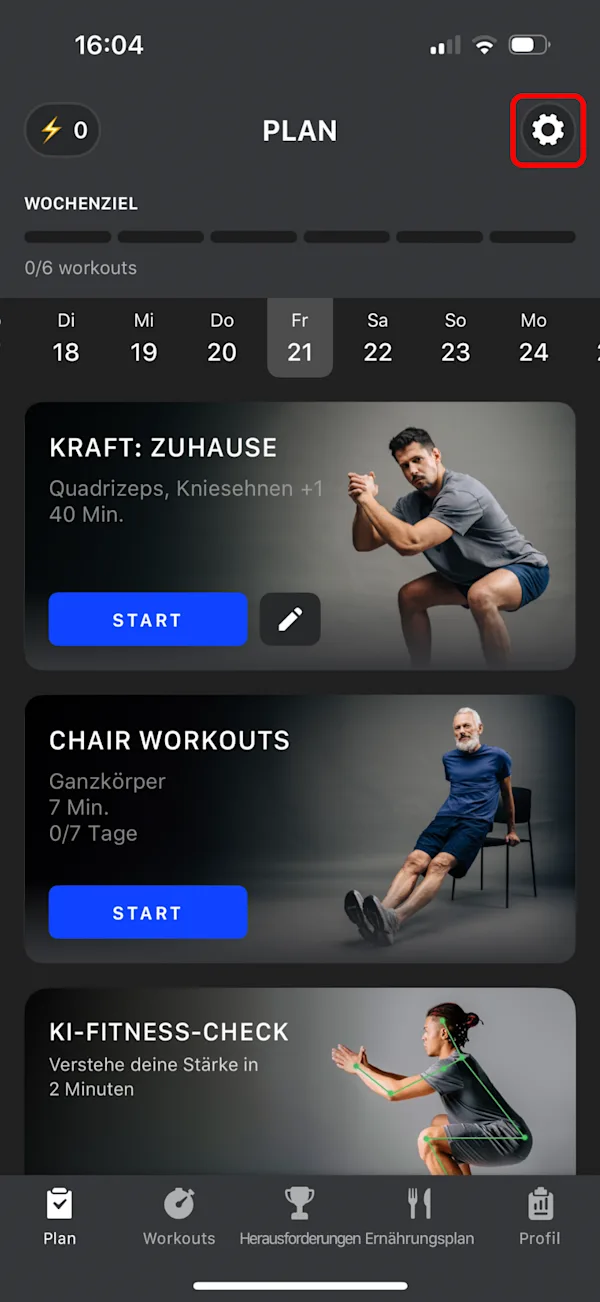Select Wednesday the 19th
Screen dimensions: 600x1302
point(144,337)
